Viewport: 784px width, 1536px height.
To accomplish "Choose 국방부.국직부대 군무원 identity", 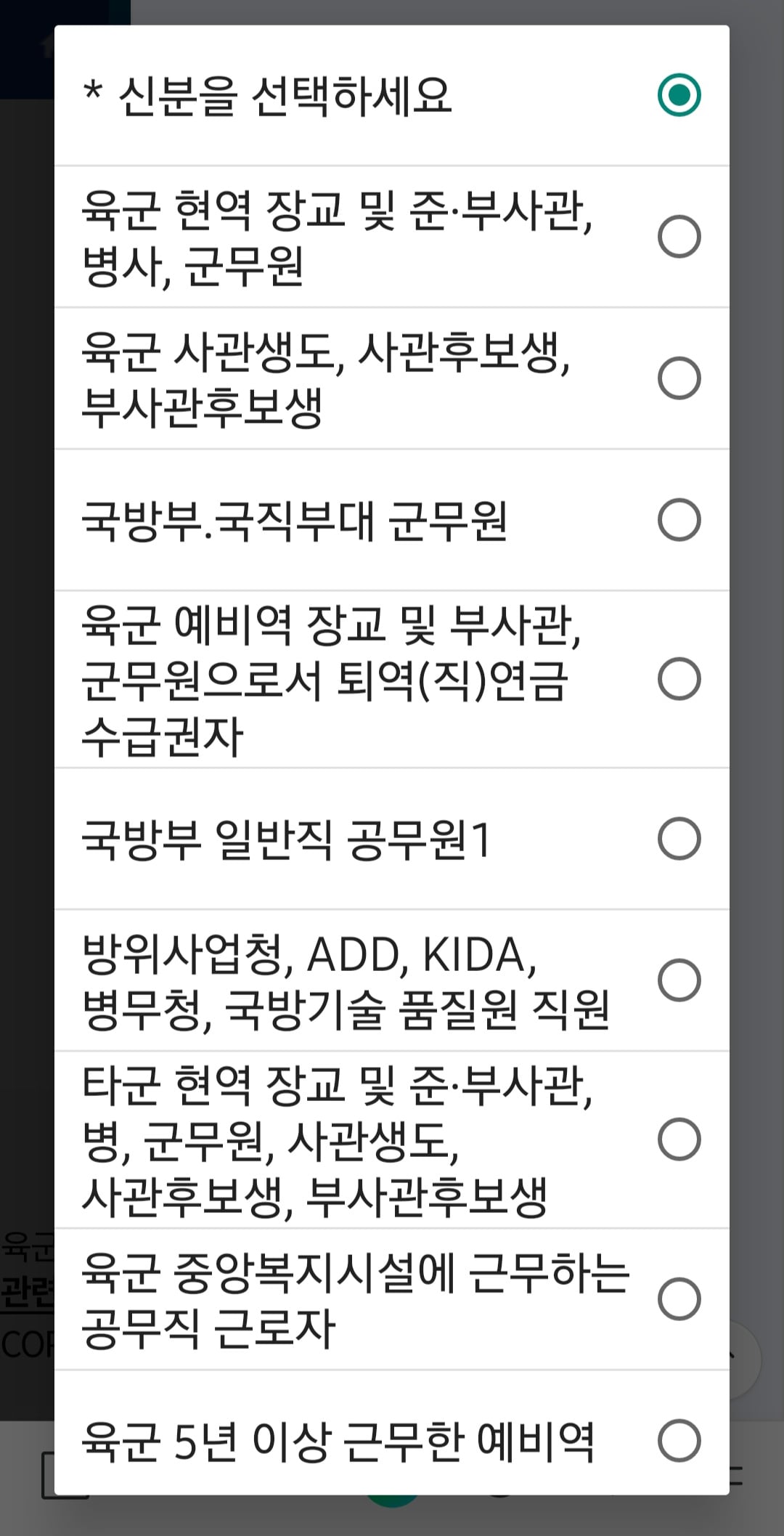I will (678, 519).
